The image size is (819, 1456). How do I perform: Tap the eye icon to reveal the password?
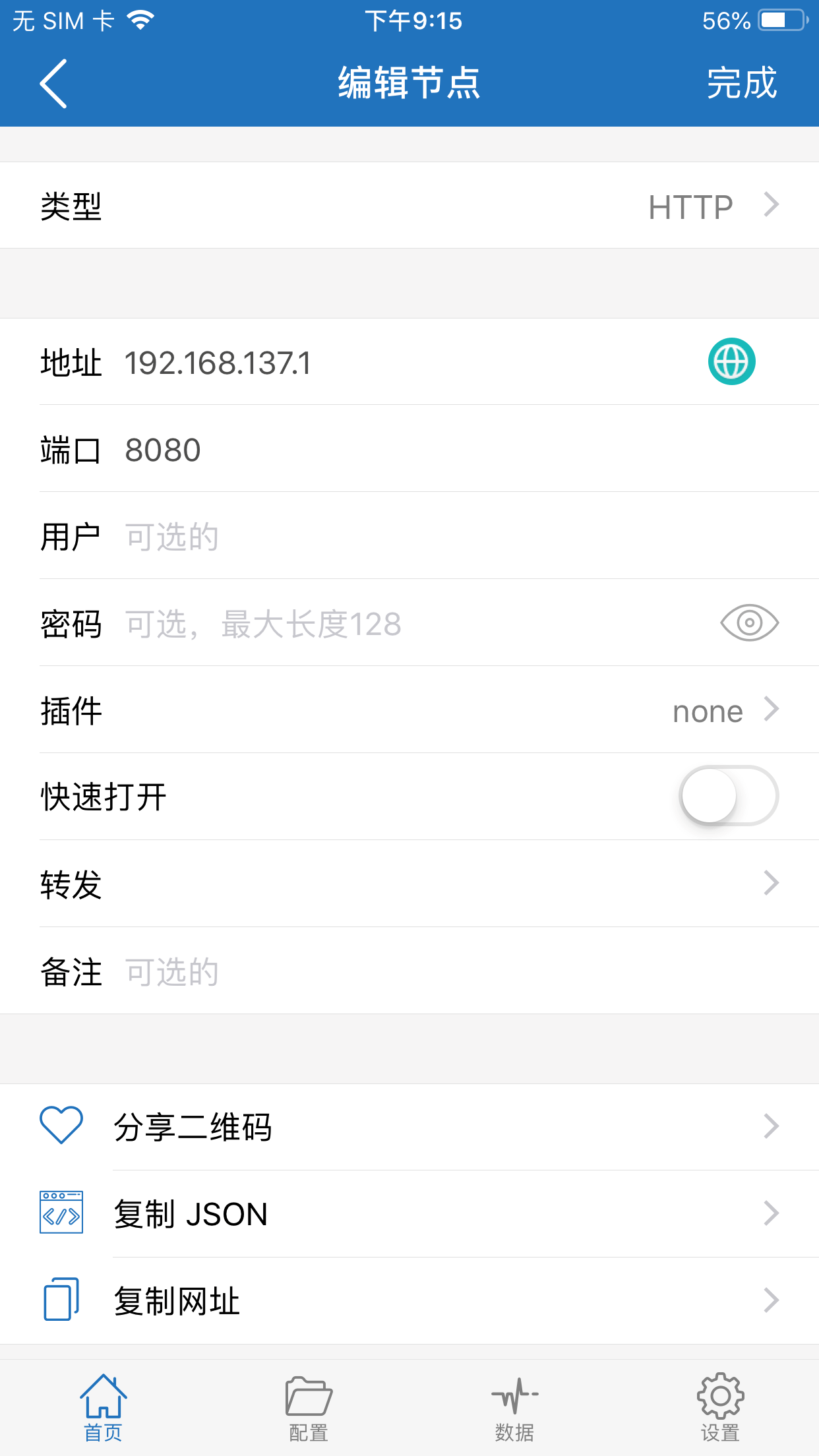coord(748,623)
